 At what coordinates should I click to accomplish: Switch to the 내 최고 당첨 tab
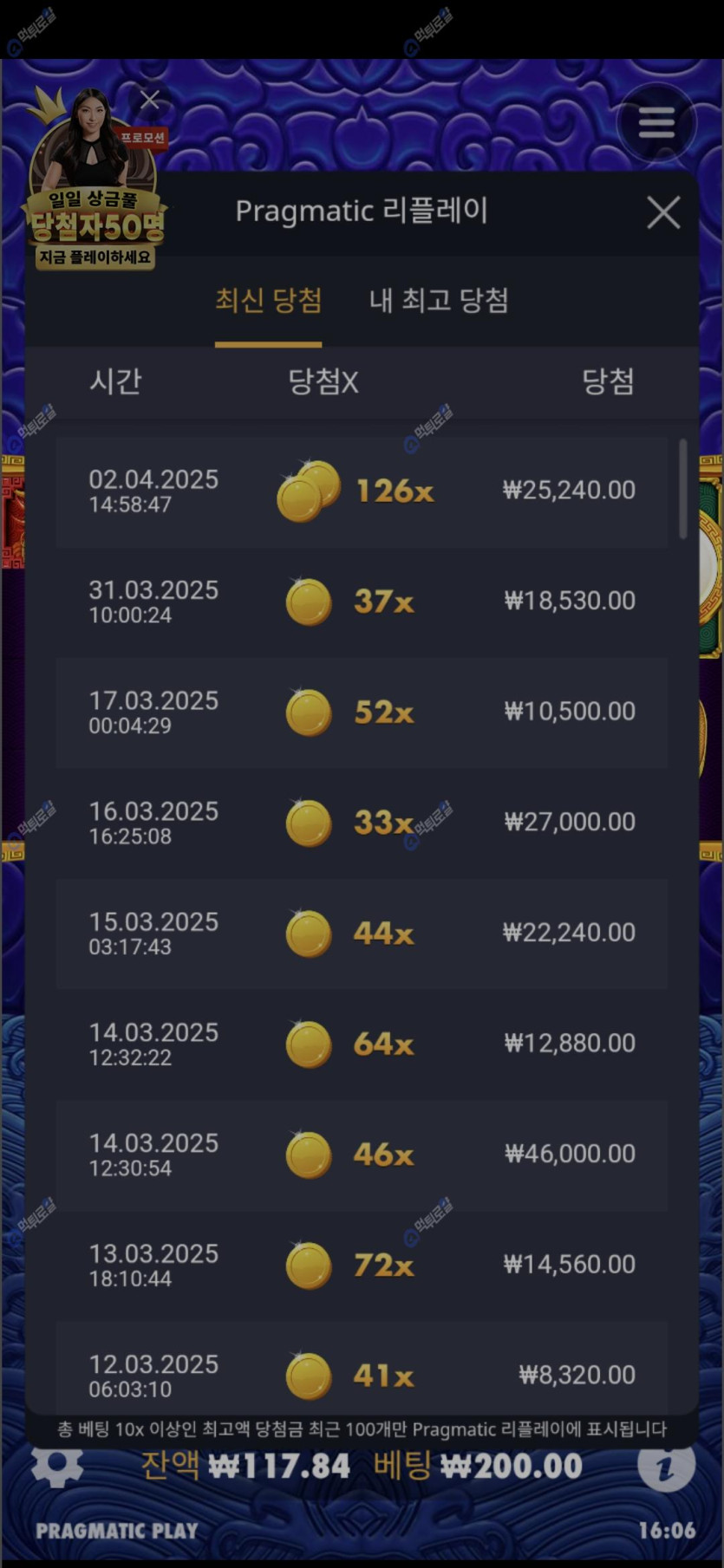(x=439, y=301)
